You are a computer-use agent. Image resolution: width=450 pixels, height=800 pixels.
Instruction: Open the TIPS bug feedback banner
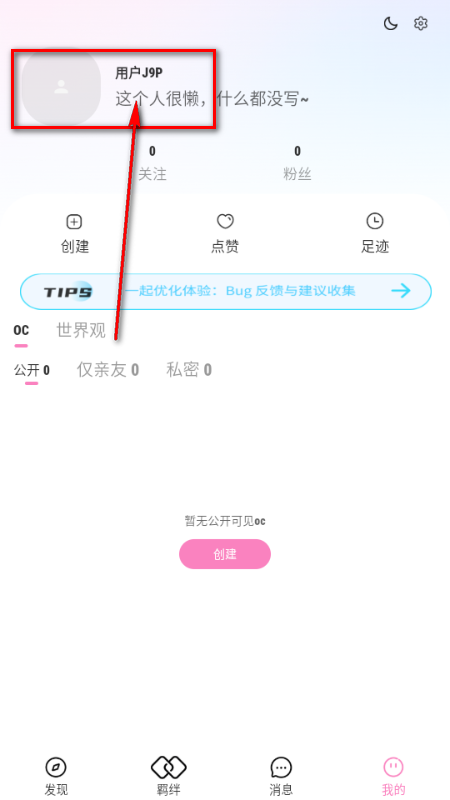pos(226,291)
